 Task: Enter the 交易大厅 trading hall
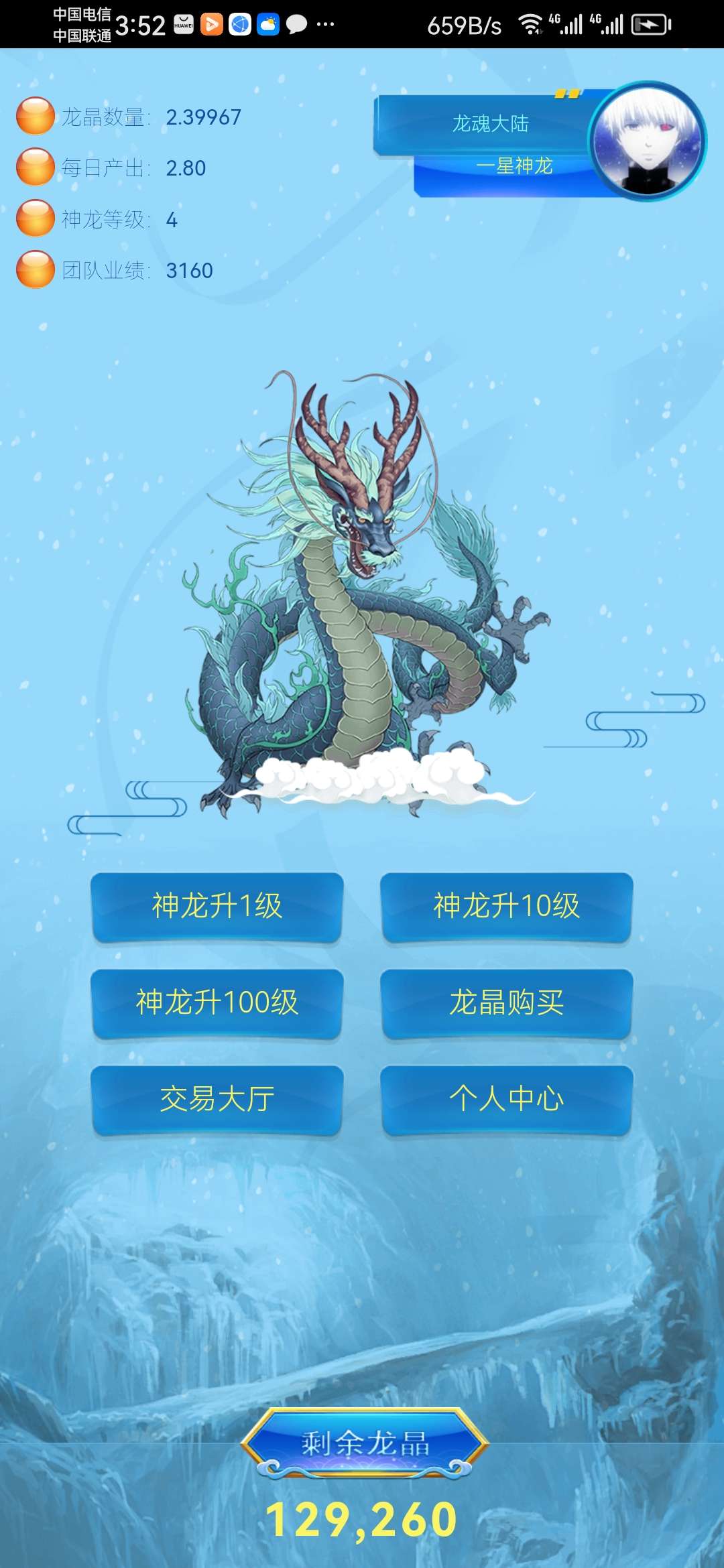217,1100
